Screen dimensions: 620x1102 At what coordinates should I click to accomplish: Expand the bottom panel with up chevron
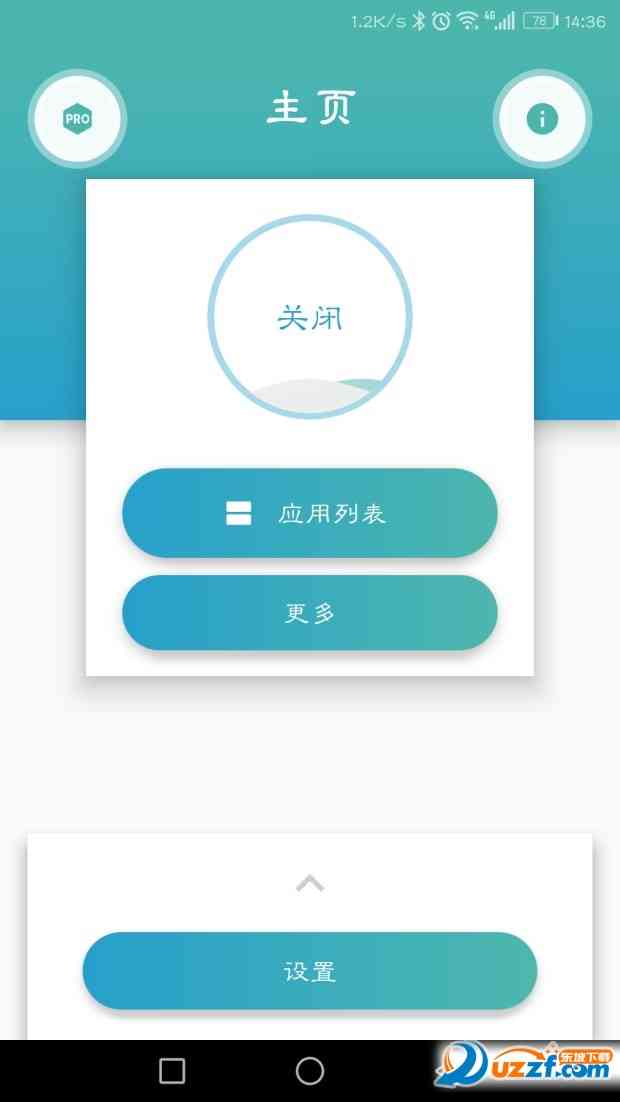[310, 883]
